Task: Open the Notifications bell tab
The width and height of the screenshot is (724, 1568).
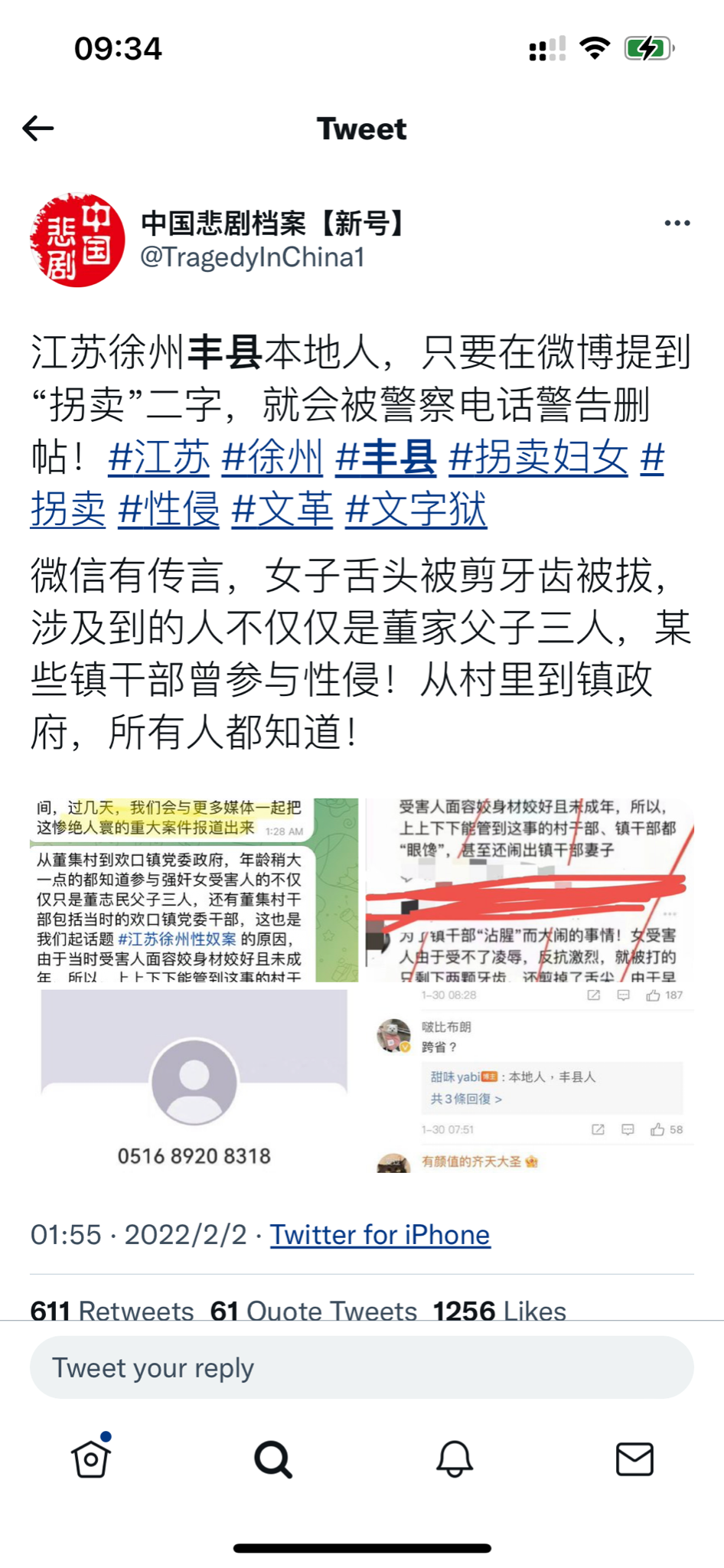Action: (x=454, y=1459)
